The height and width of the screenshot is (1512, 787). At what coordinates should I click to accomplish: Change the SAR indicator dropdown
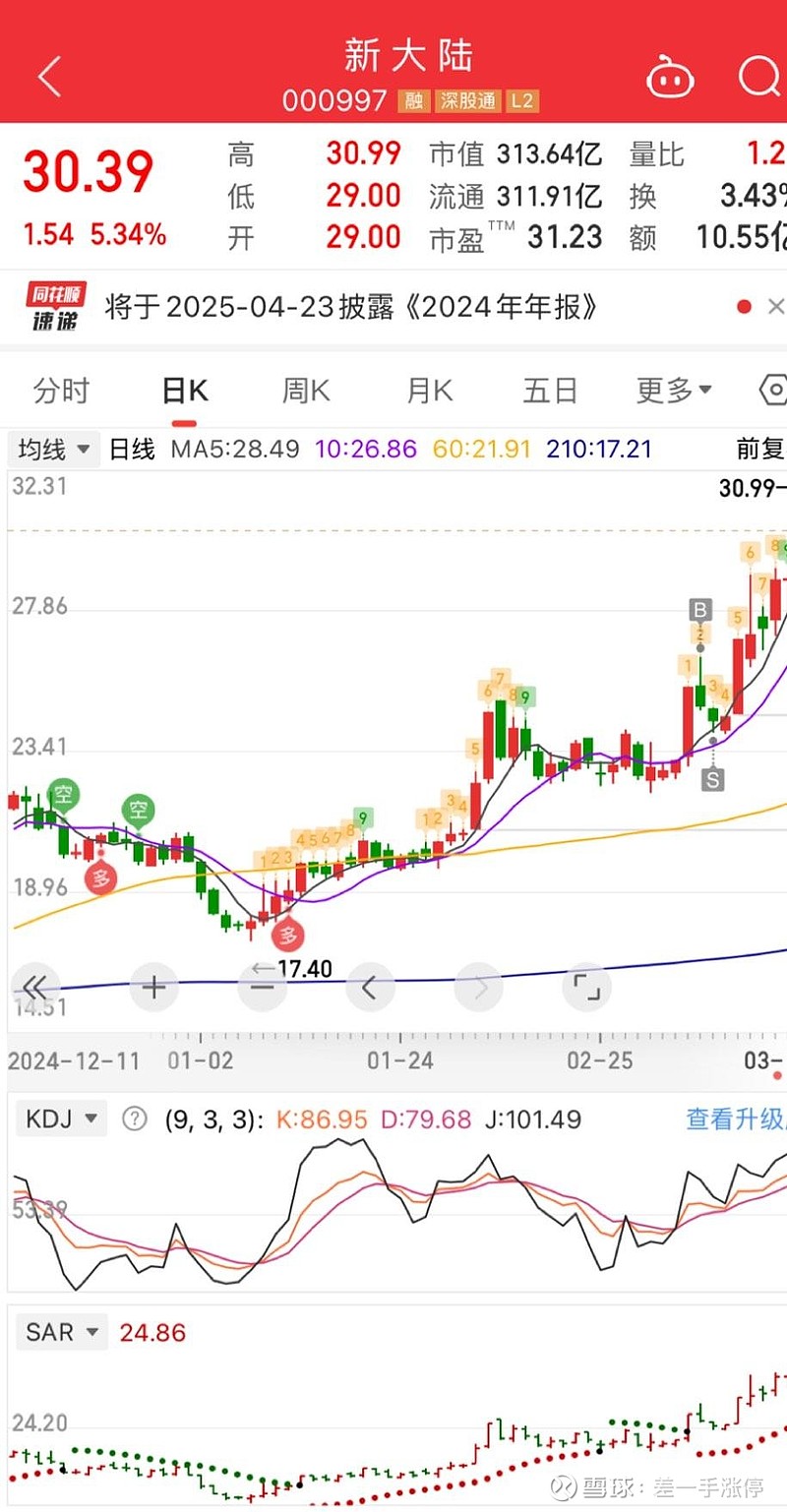click(x=62, y=1332)
